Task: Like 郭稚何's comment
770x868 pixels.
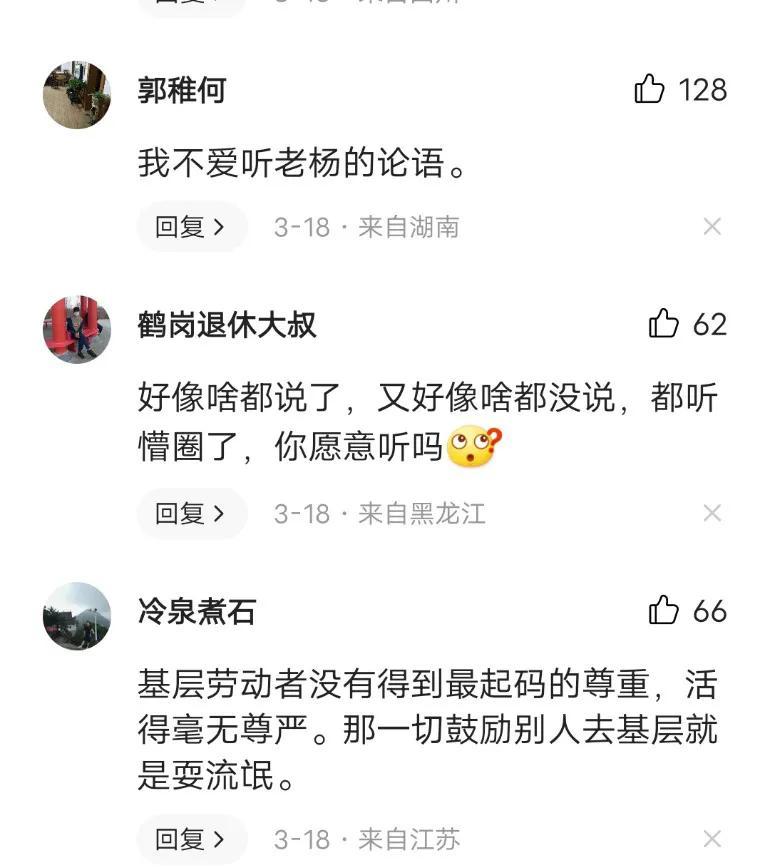Action: pos(650,90)
